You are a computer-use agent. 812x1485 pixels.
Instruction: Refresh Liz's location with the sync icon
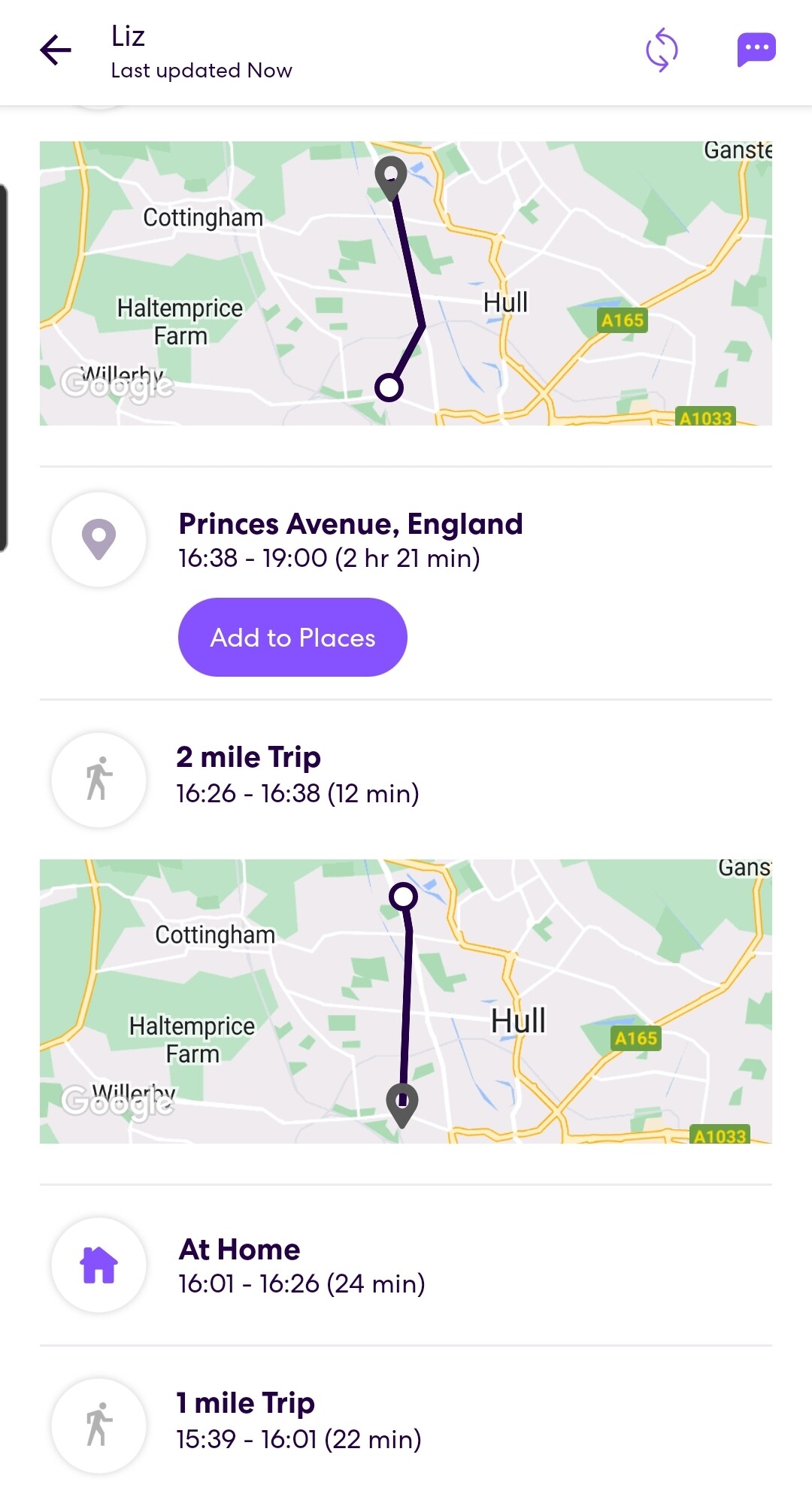(662, 50)
